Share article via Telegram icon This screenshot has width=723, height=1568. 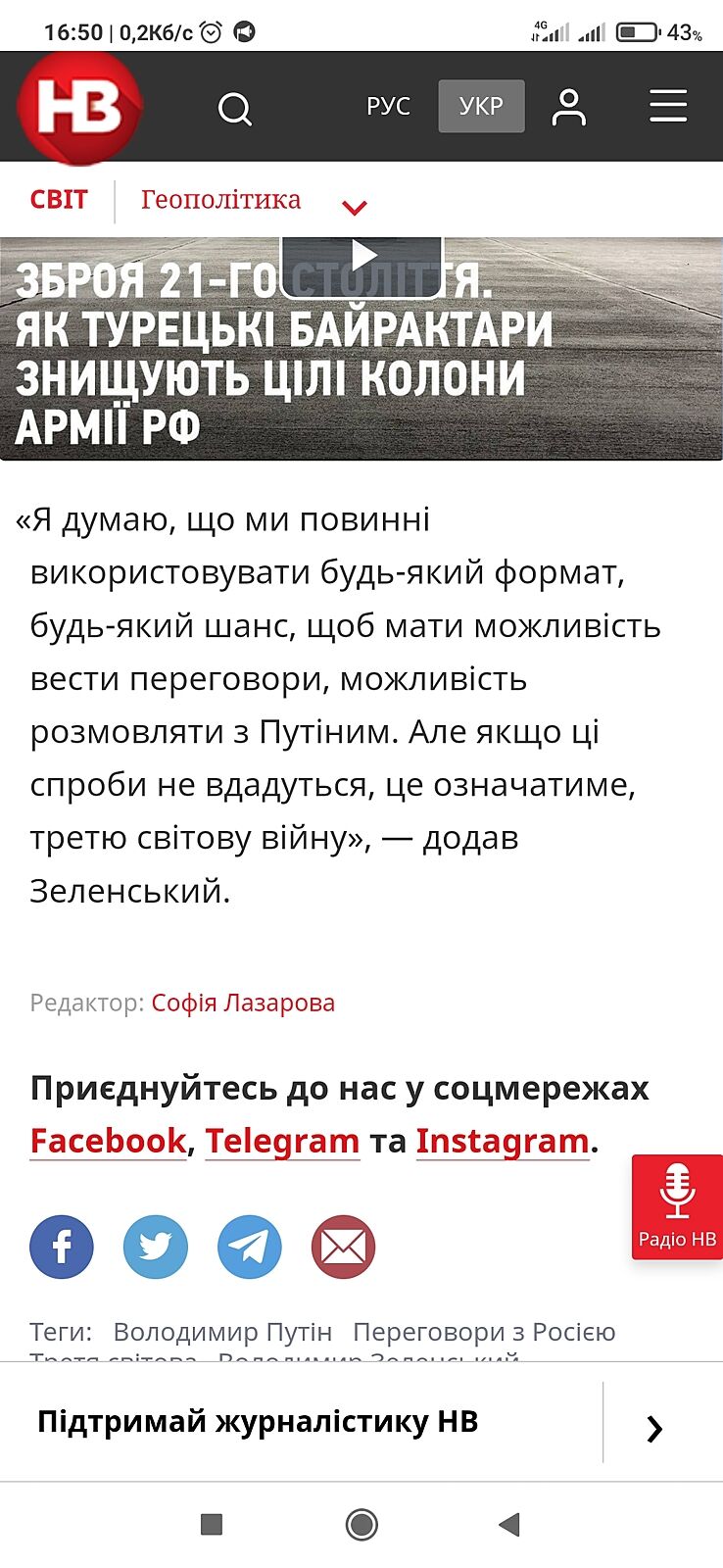click(249, 1247)
